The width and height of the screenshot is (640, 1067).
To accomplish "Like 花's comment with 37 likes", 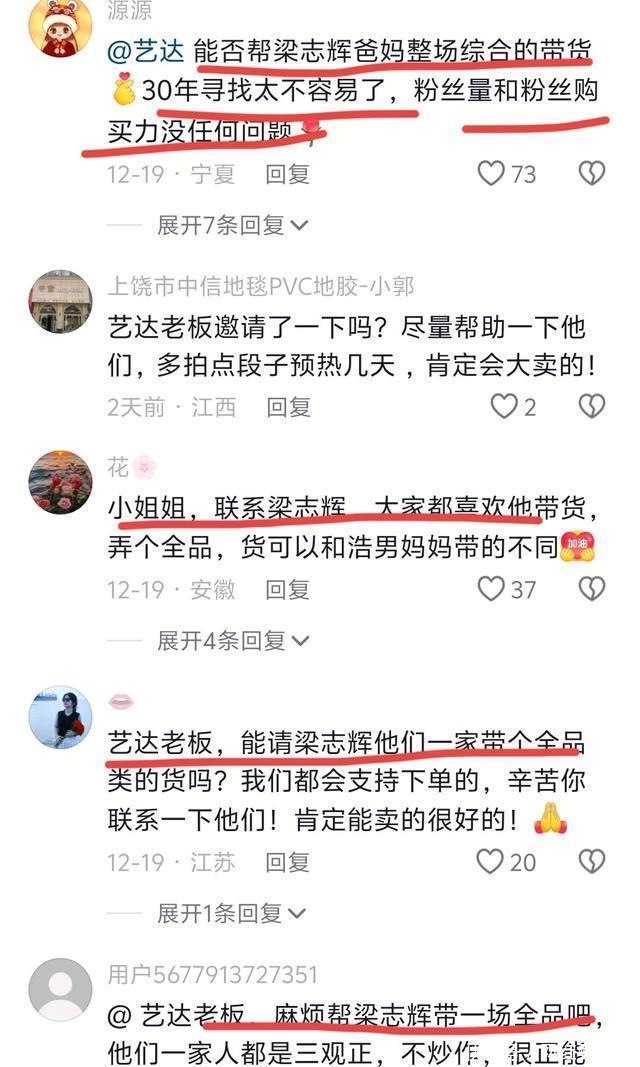I will tap(491, 589).
